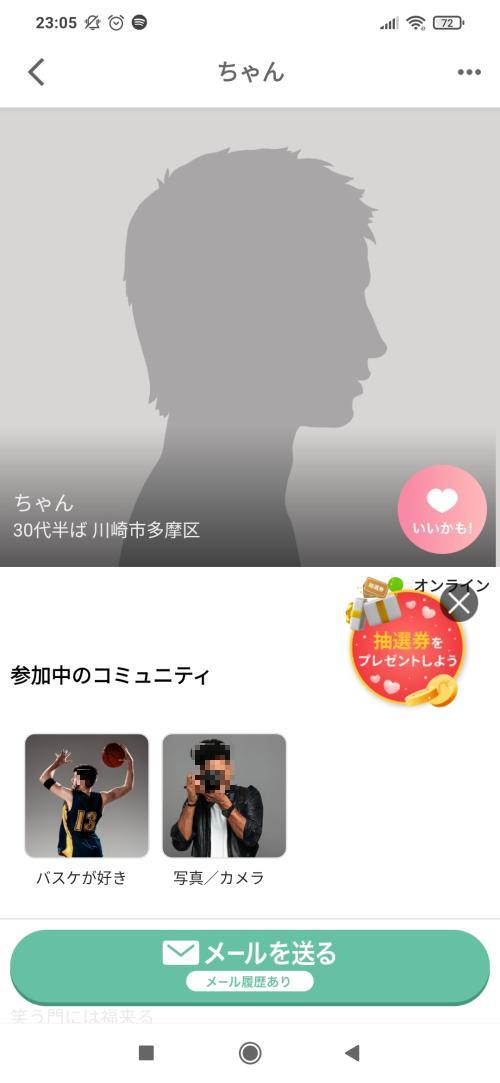Enlarge the profile silhouette photo

coord(250,337)
